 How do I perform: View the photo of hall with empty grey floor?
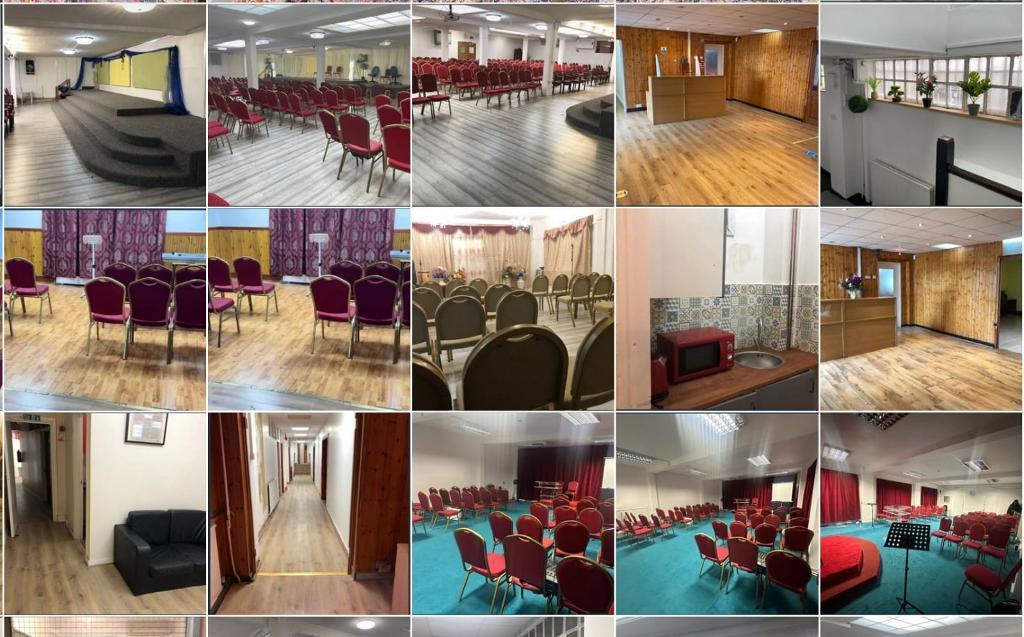513,105
